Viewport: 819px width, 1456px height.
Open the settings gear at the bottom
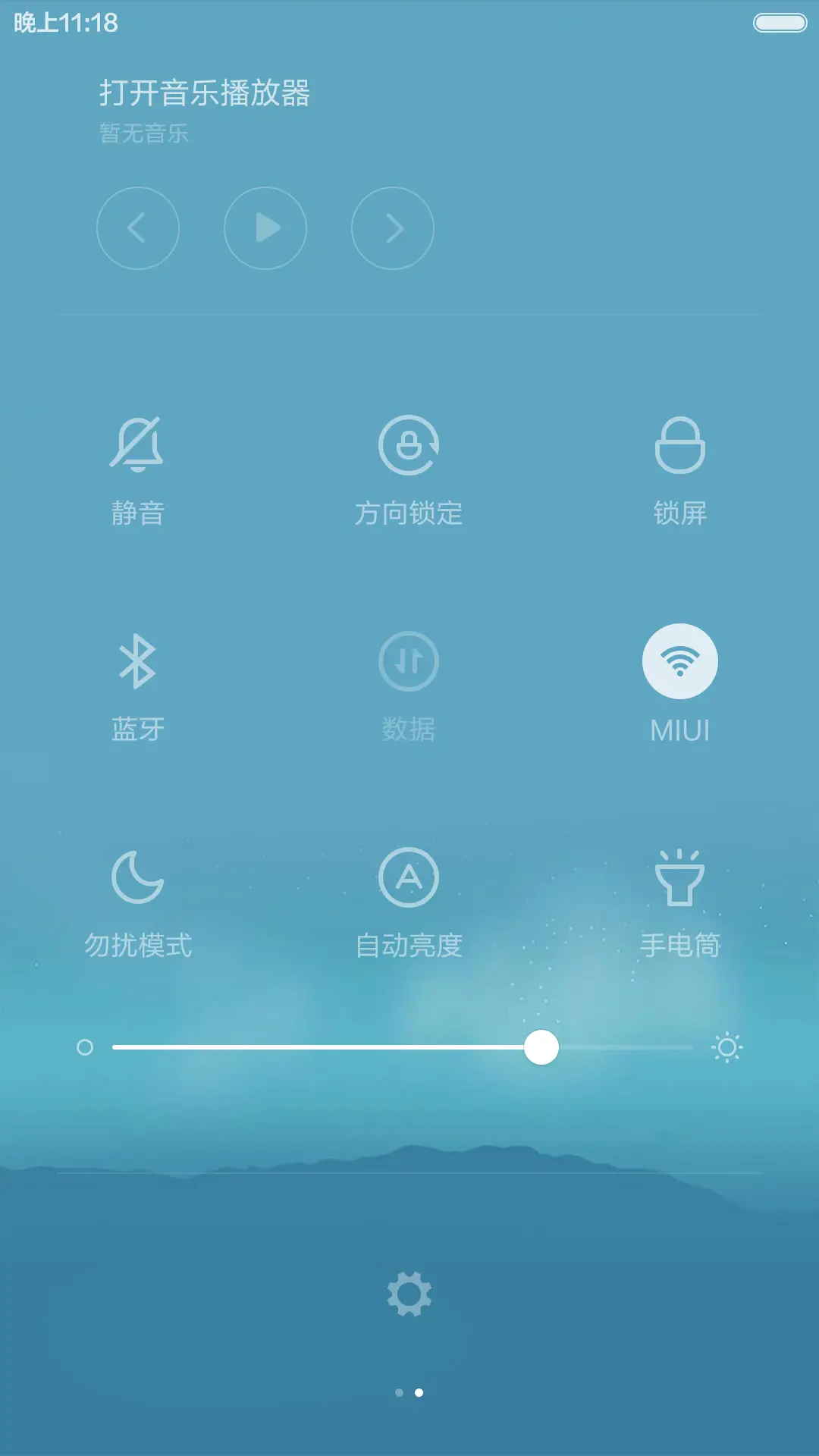point(409,1293)
